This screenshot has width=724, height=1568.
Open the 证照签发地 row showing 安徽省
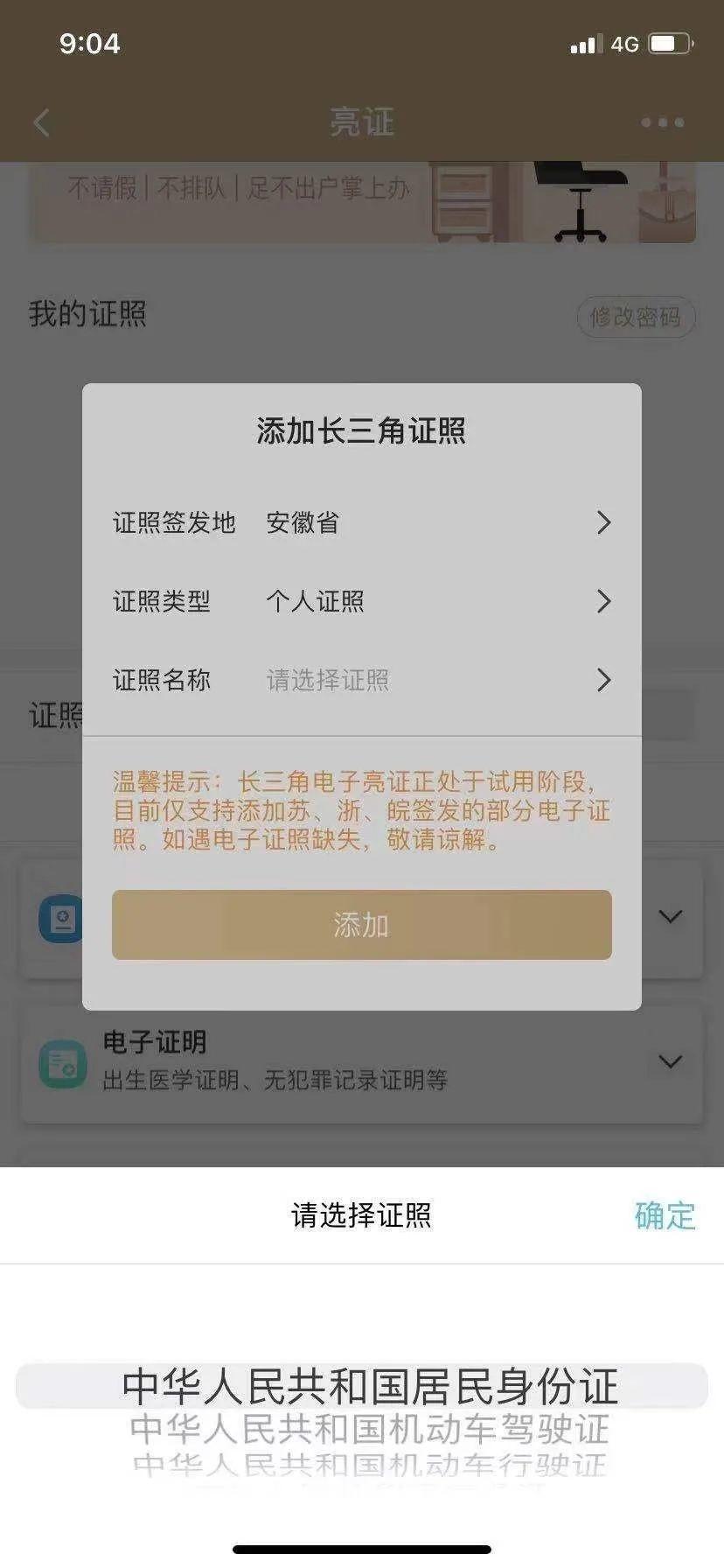[362, 522]
